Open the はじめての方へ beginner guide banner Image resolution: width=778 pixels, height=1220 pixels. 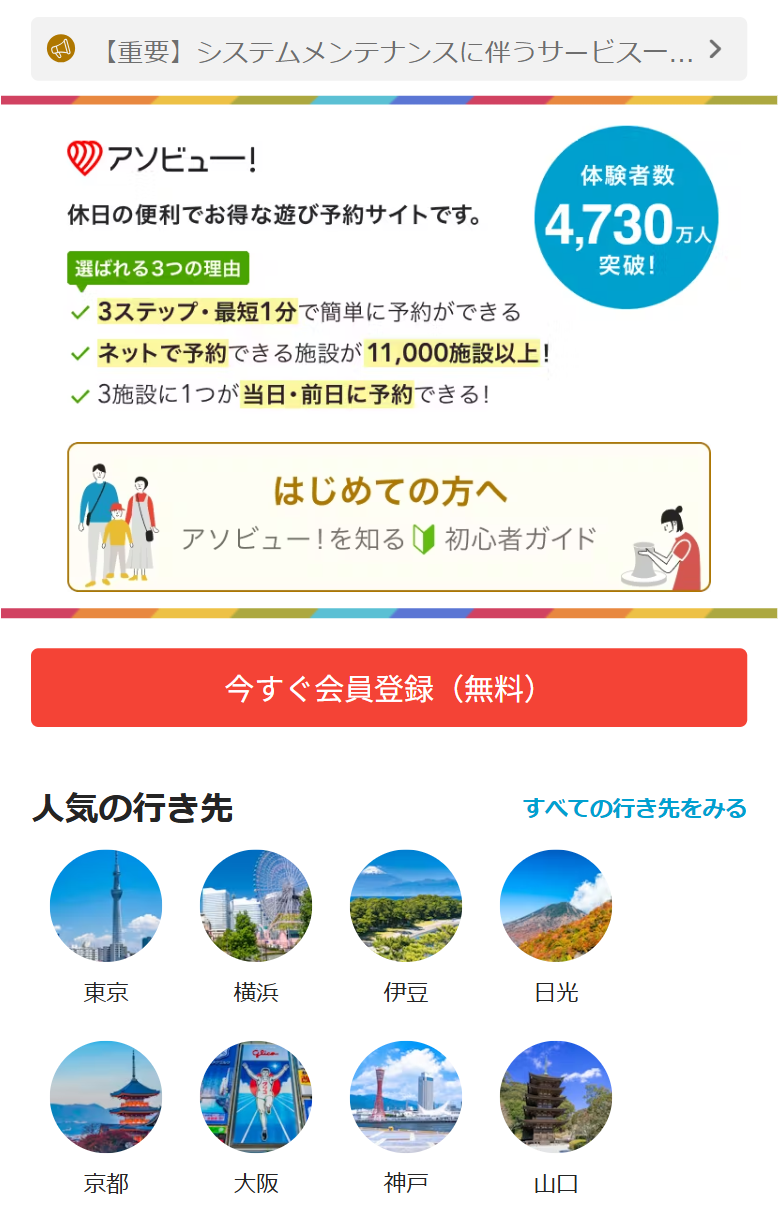point(388,517)
